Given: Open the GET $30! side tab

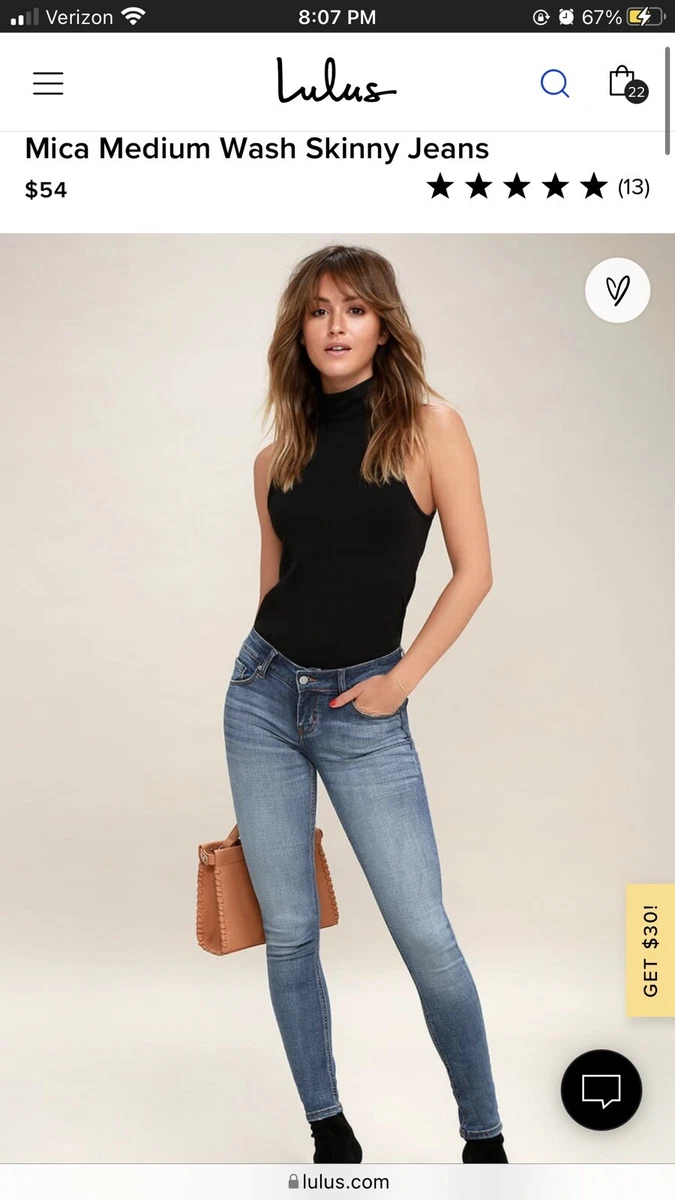Looking at the screenshot, I should 651,950.
